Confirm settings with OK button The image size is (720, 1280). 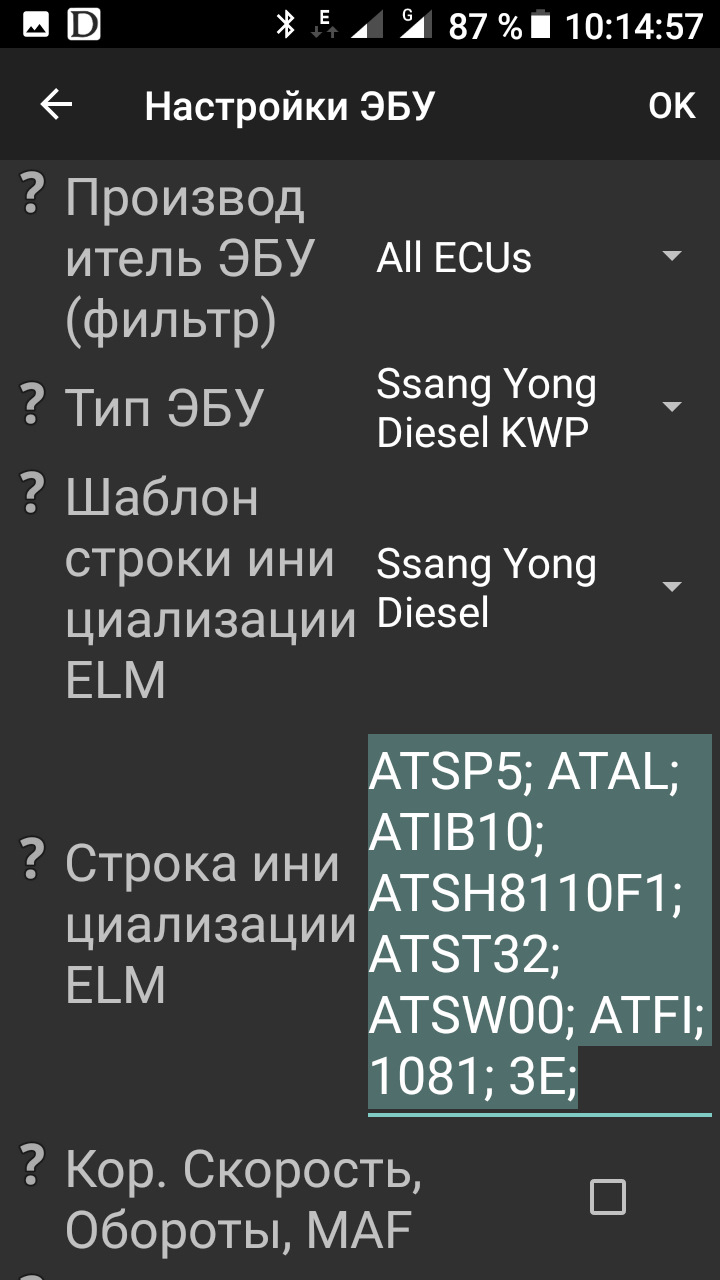click(x=671, y=105)
